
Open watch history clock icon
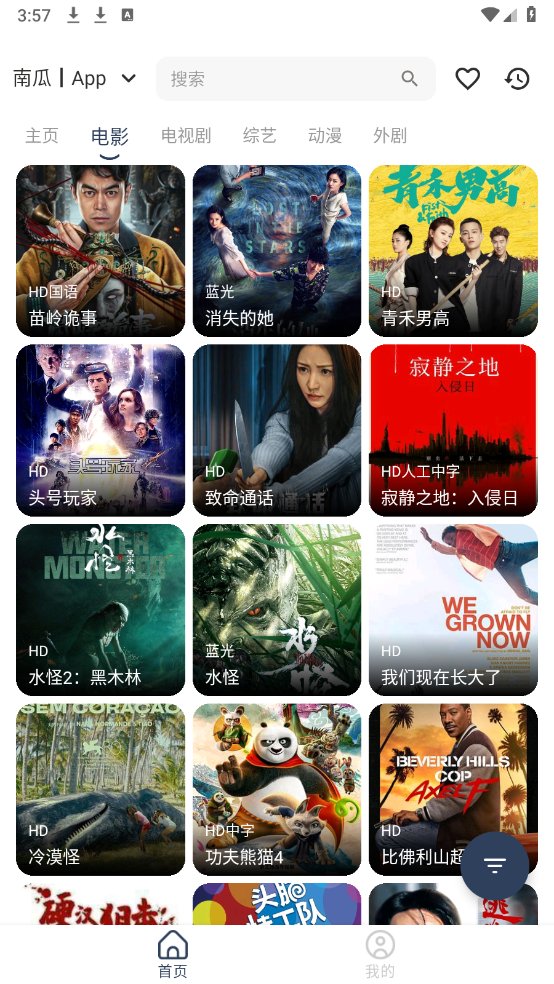518,78
